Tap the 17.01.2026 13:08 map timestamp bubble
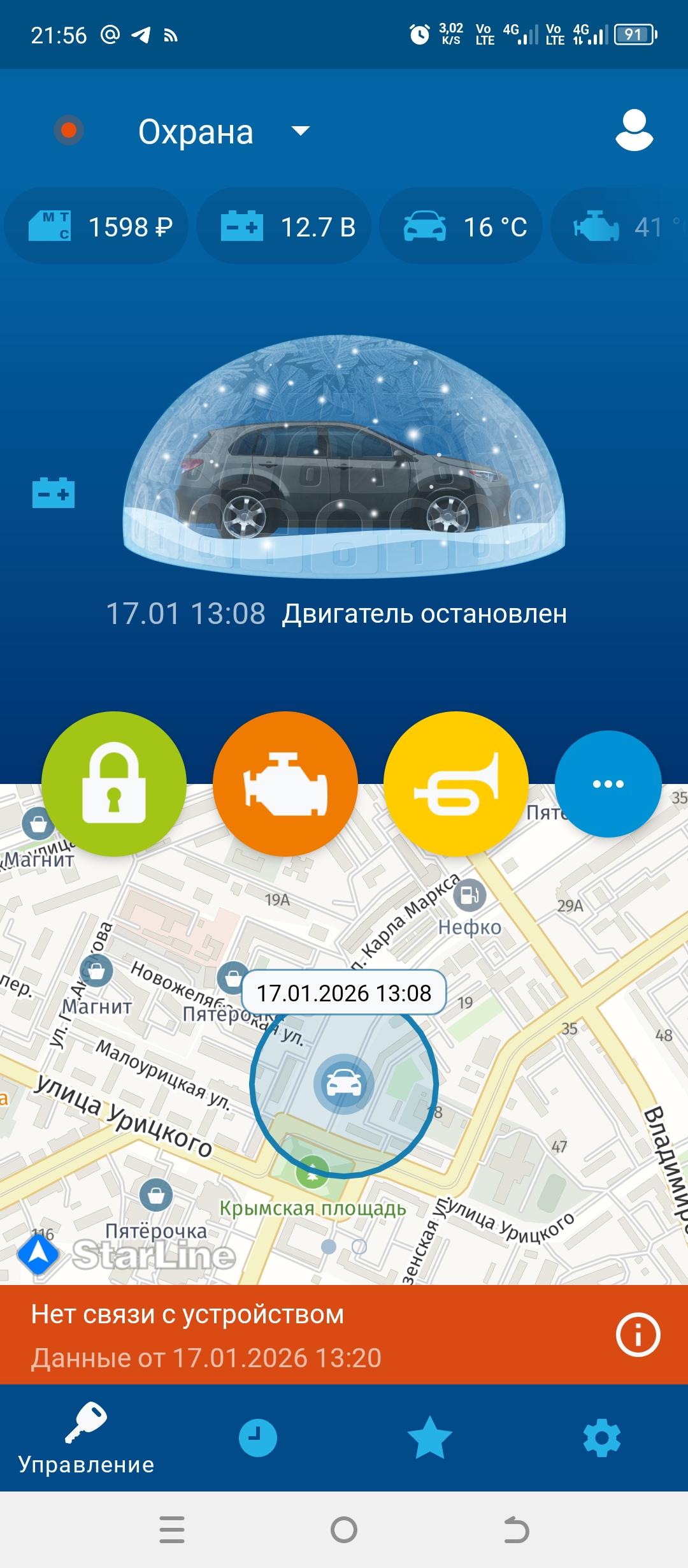Viewport: 688px width, 1568px height. 344,993
